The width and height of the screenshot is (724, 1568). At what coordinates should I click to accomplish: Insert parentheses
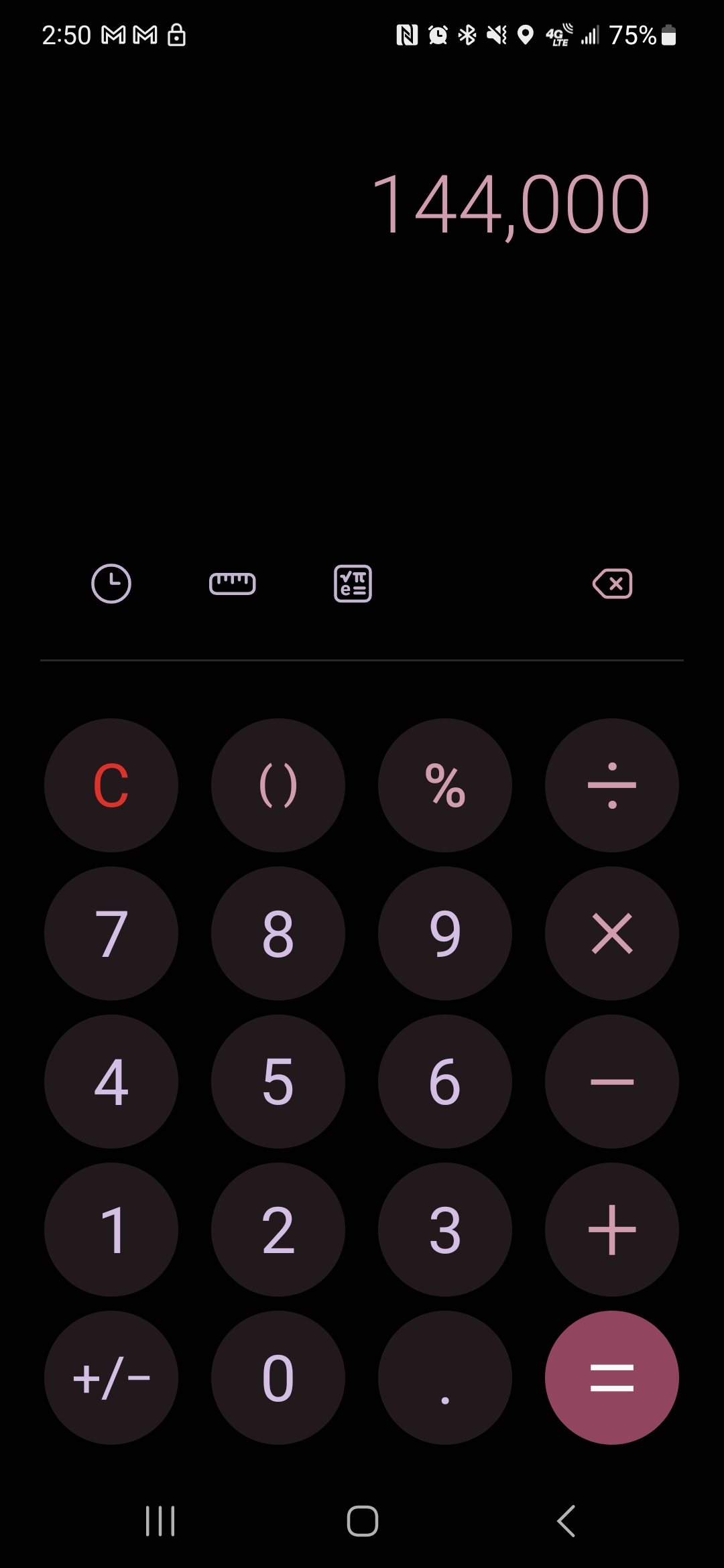coord(278,785)
